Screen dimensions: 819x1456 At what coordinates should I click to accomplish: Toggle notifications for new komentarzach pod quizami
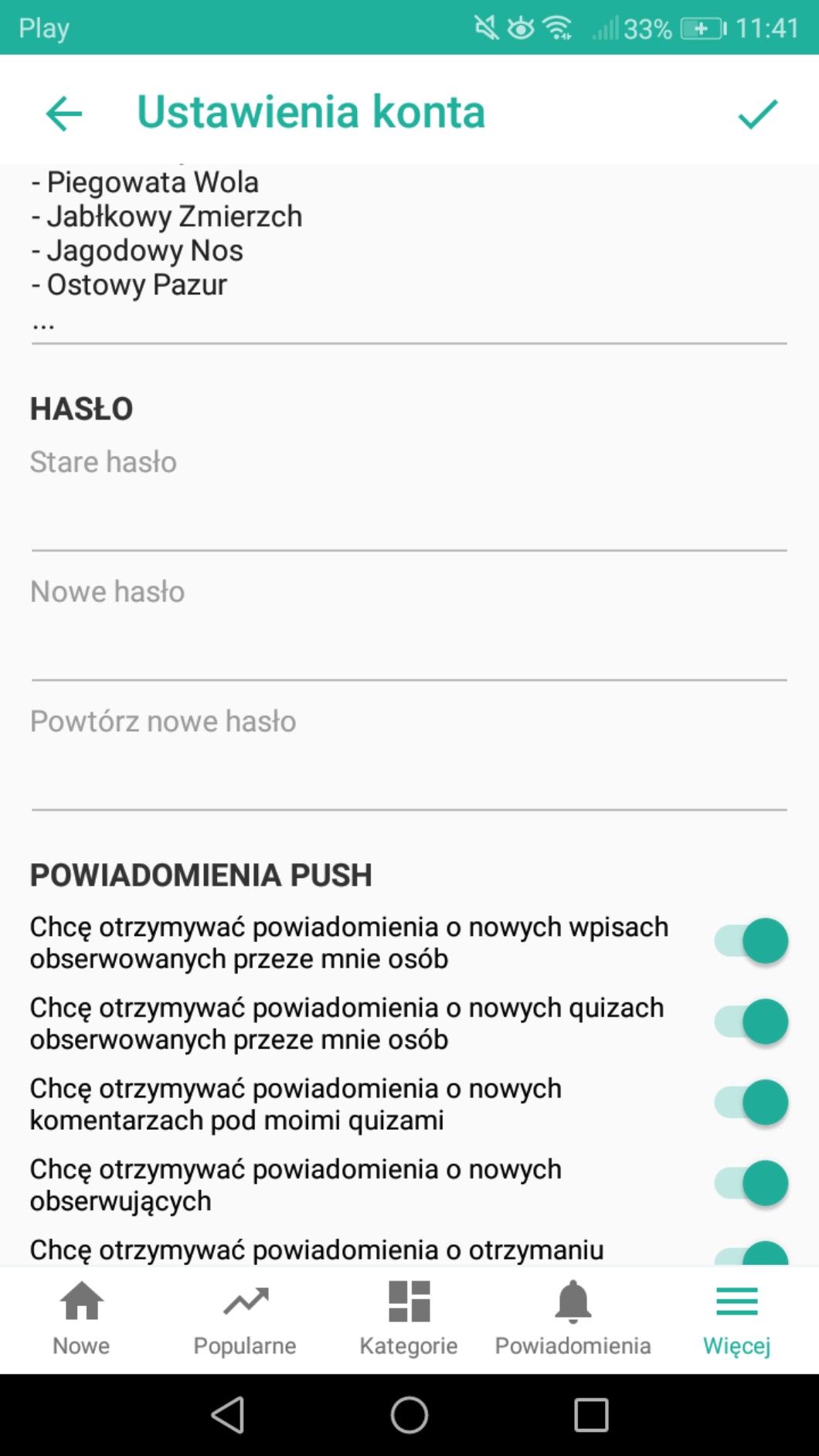click(x=751, y=1103)
